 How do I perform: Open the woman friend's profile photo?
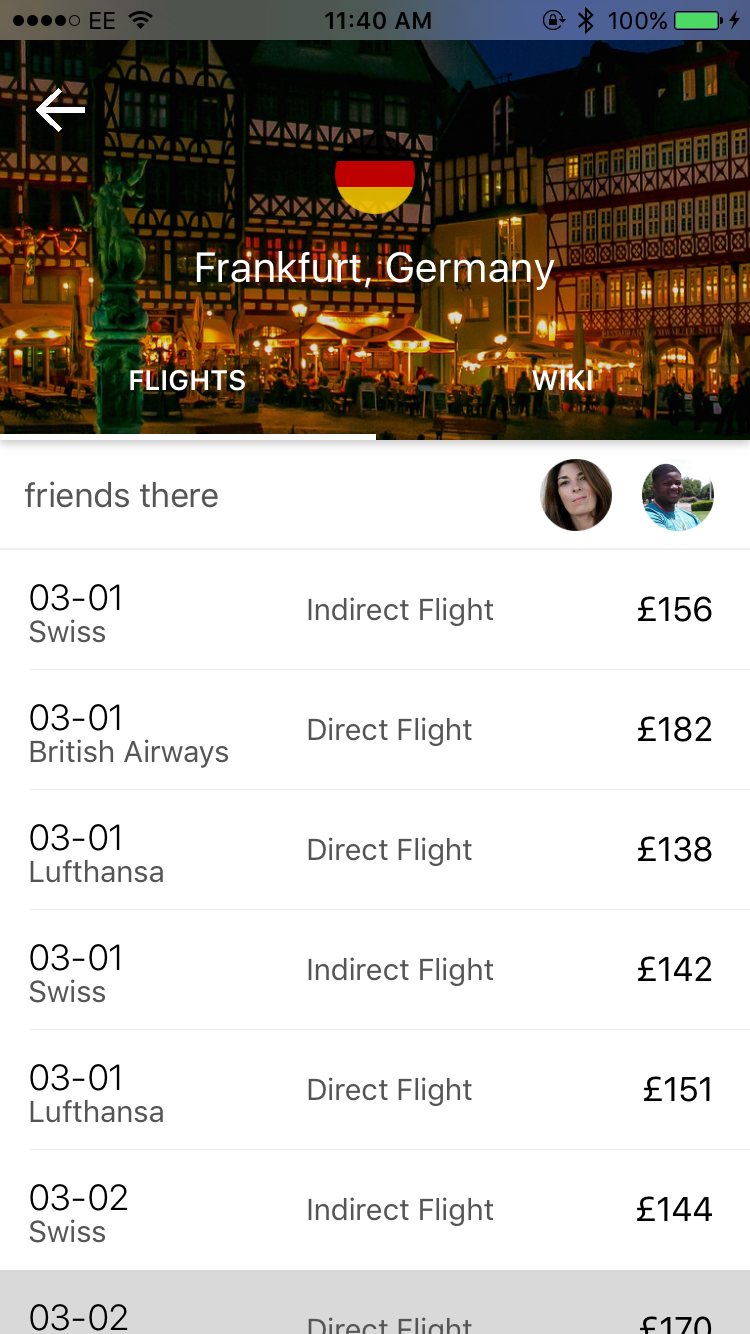[x=576, y=495]
